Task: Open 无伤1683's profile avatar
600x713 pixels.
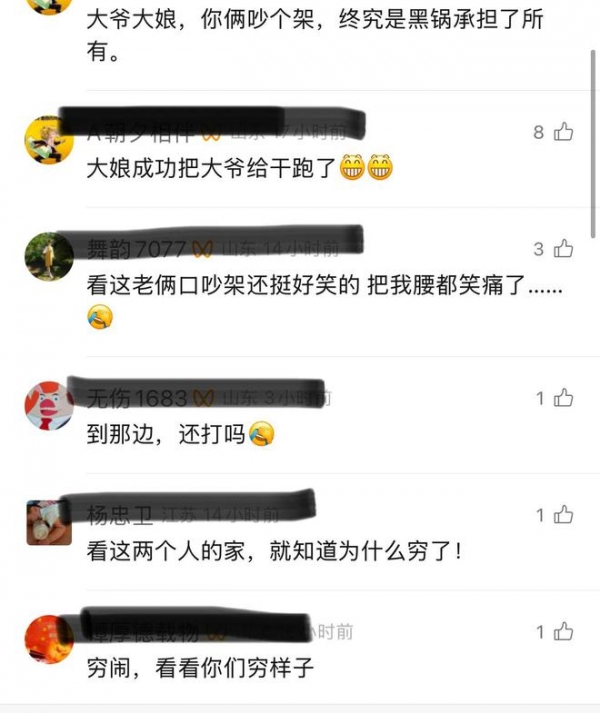Action: pos(48,405)
